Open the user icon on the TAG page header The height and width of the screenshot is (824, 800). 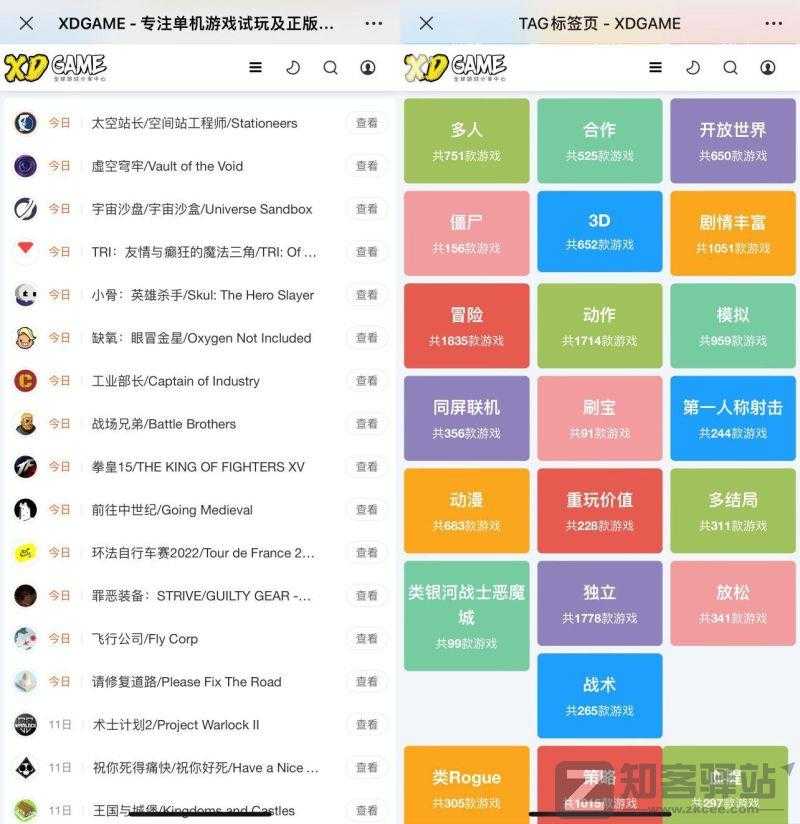point(769,67)
